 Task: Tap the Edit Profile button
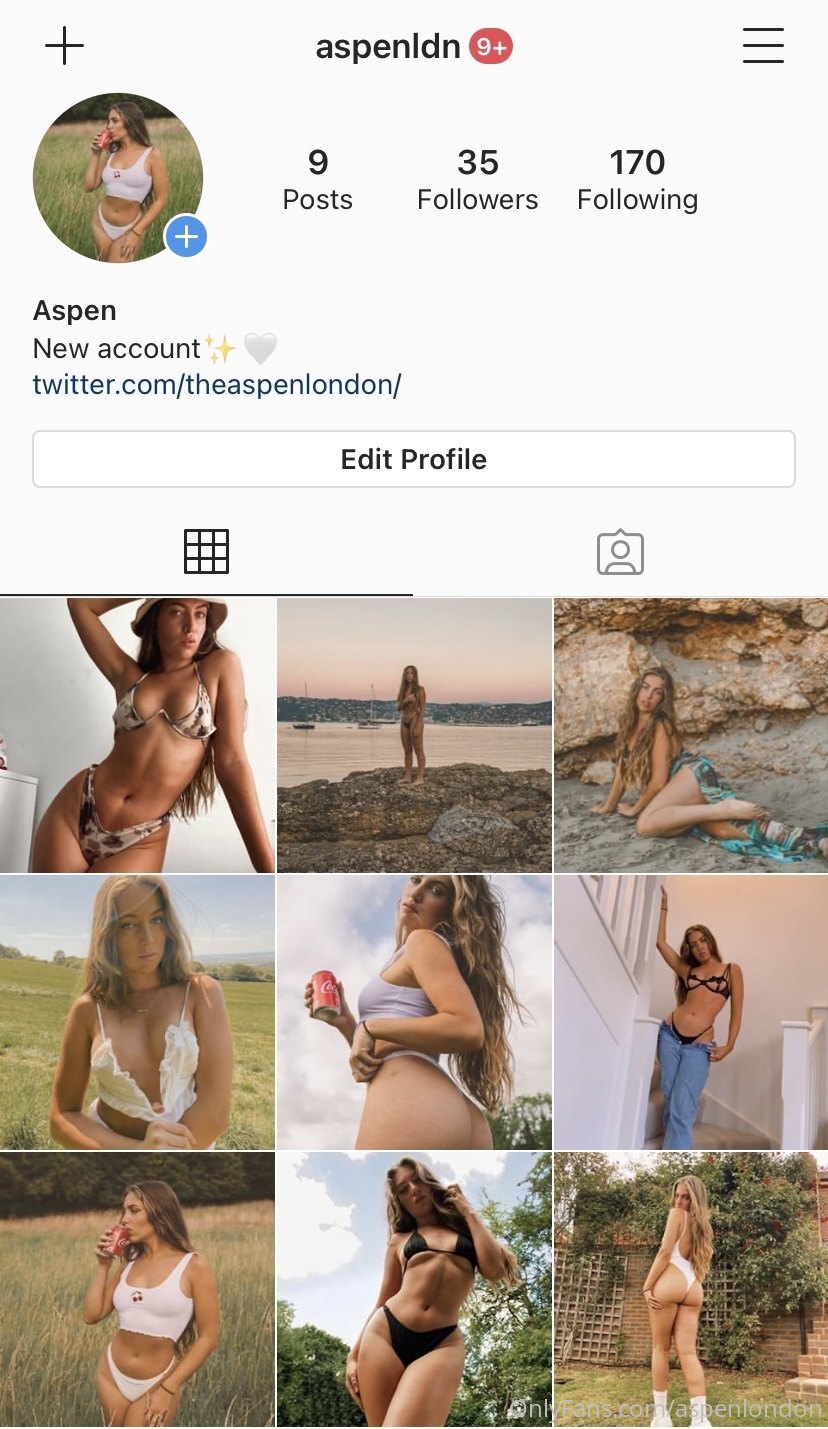pos(414,459)
